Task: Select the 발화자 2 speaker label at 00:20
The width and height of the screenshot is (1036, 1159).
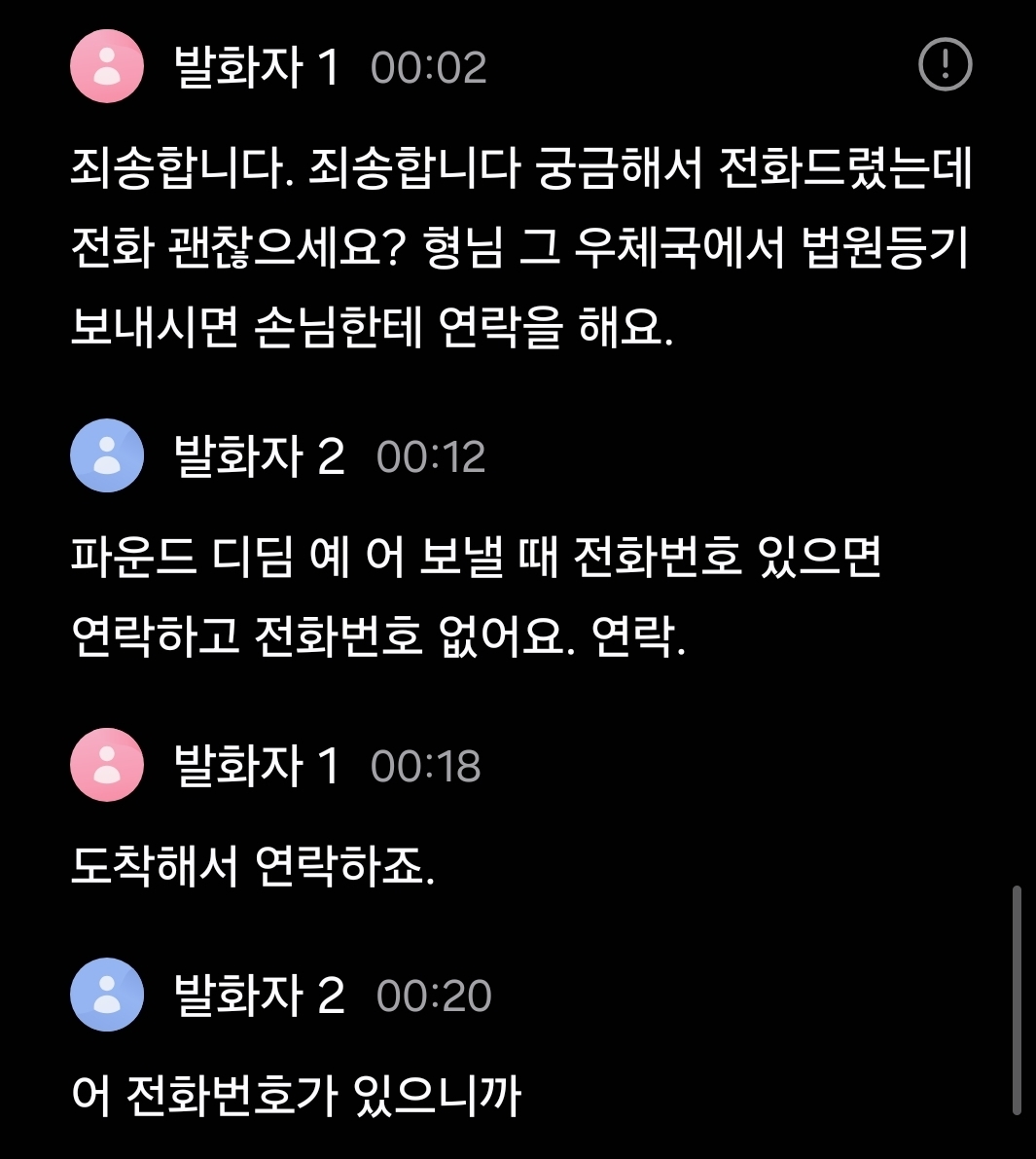Action: tap(259, 995)
